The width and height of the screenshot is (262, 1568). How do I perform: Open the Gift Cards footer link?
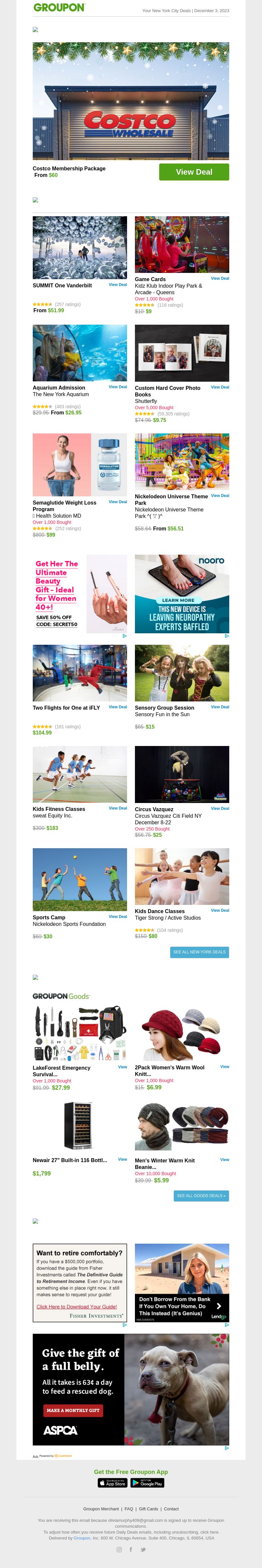tap(148, 1509)
